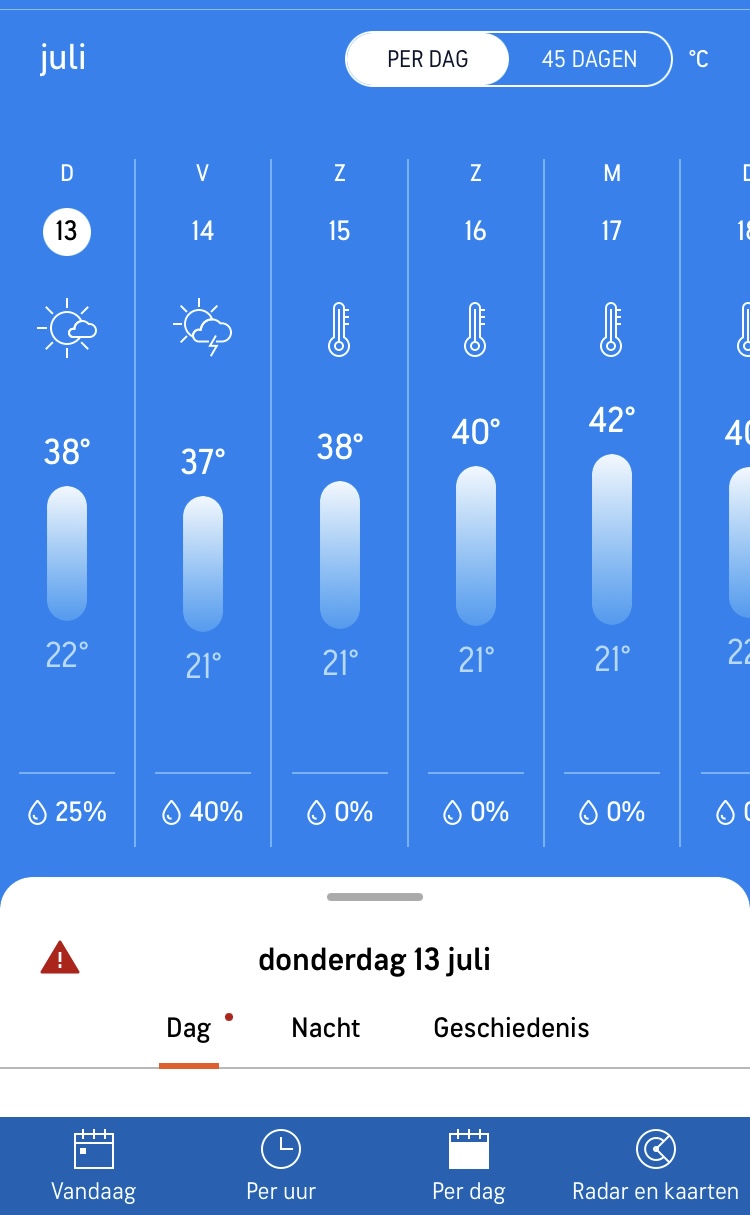Open the Per uur tab
Image resolution: width=750 pixels, height=1215 pixels.
(281, 1166)
